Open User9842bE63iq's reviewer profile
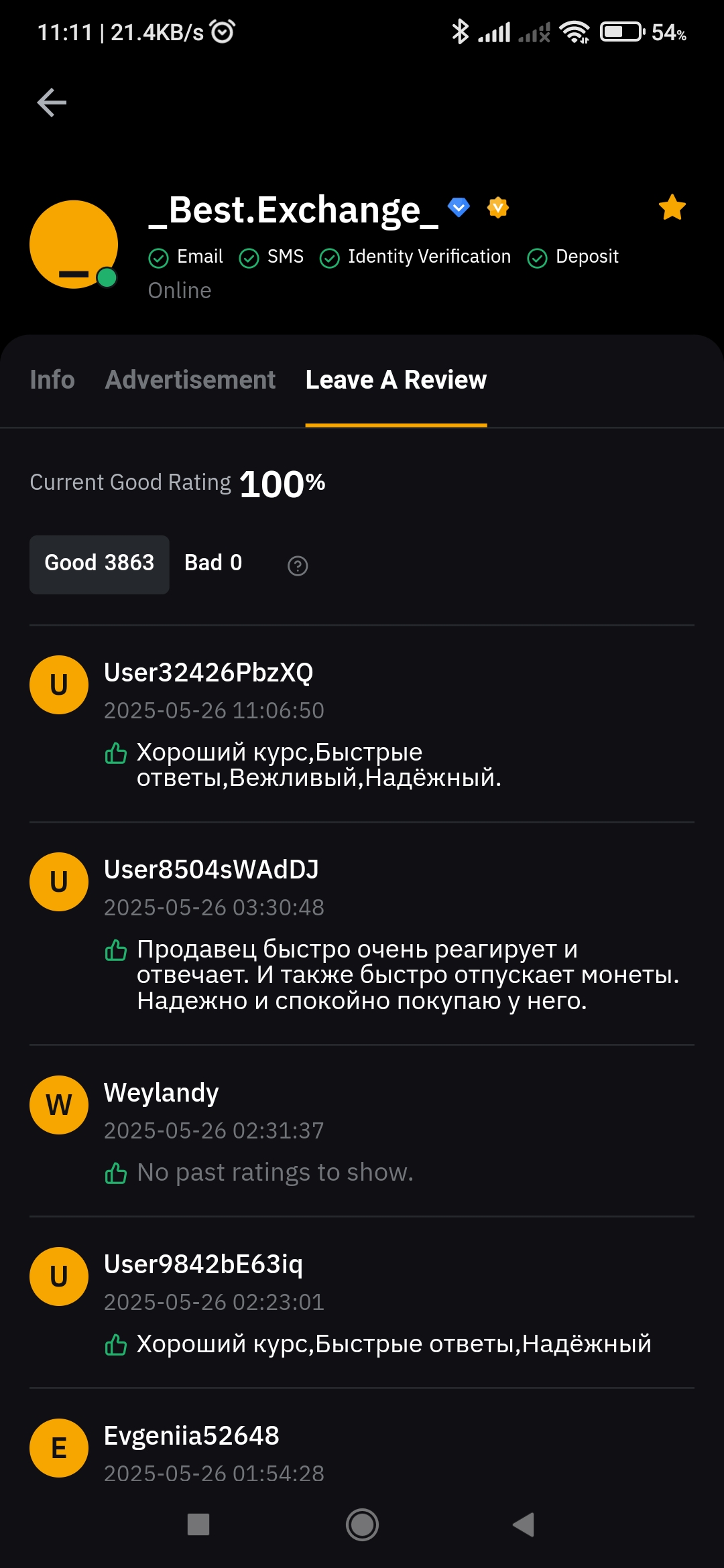724x1568 pixels. 203,1264
